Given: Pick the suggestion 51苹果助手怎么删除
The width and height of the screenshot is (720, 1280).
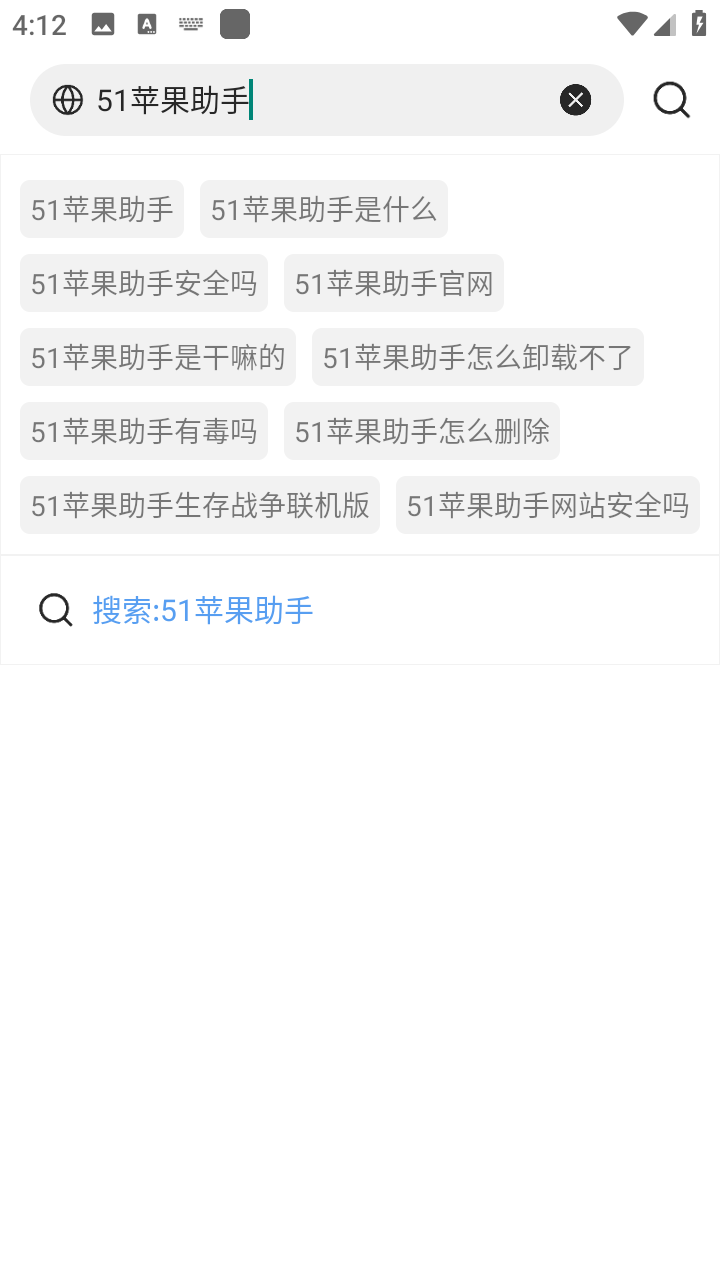Looking at the screenshot, I should pyautogui.click(x=422, y=432).
